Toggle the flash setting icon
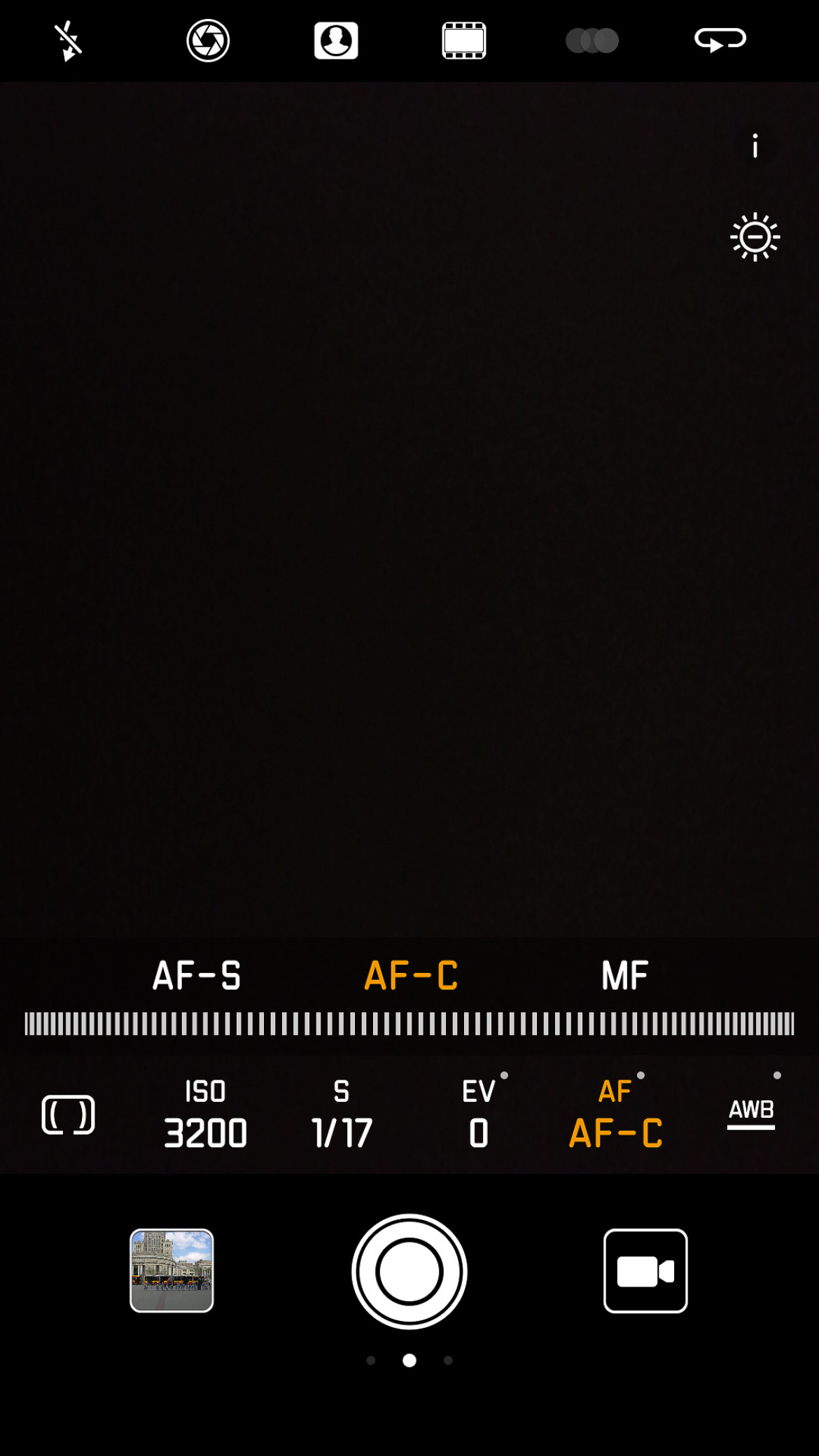 point(69,41)
